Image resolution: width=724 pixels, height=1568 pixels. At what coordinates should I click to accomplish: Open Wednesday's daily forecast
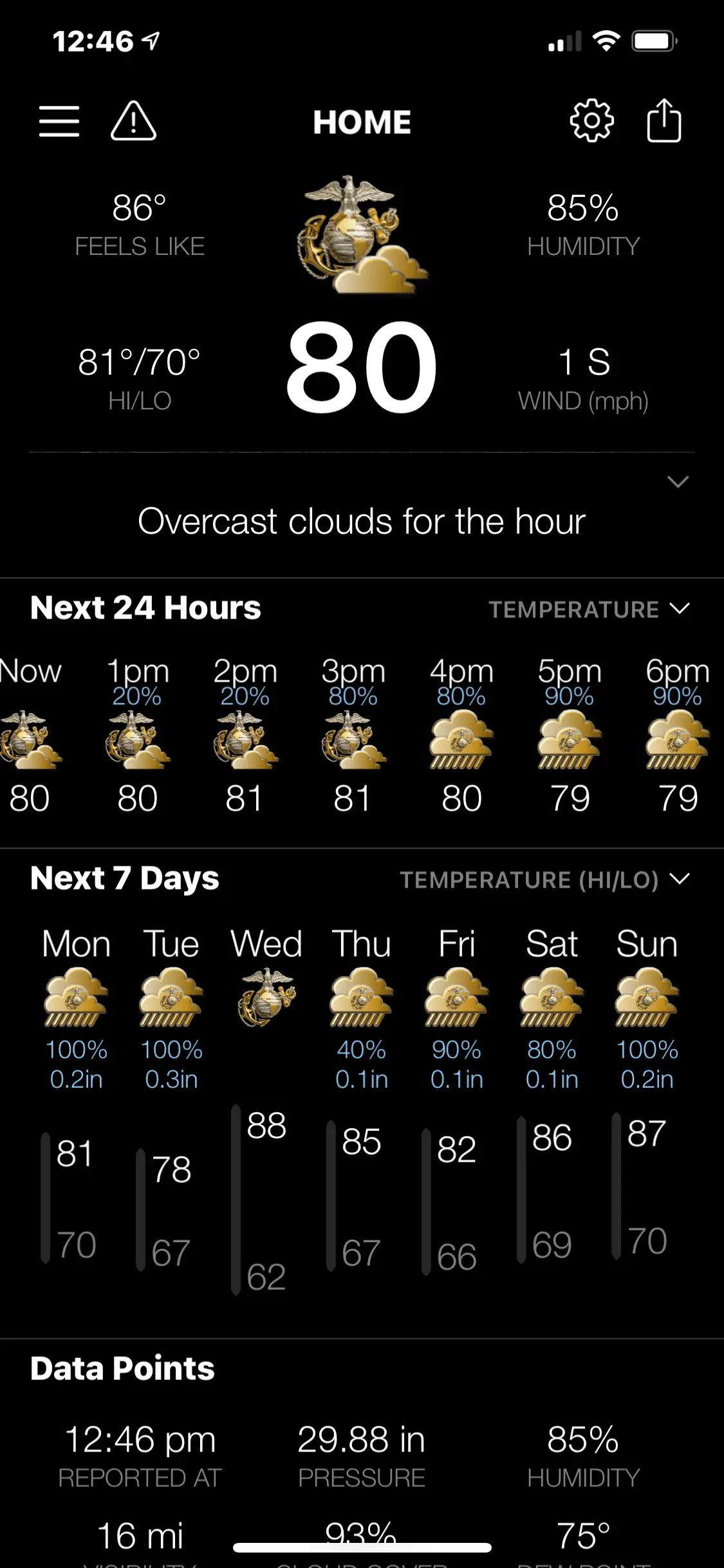266,1094
